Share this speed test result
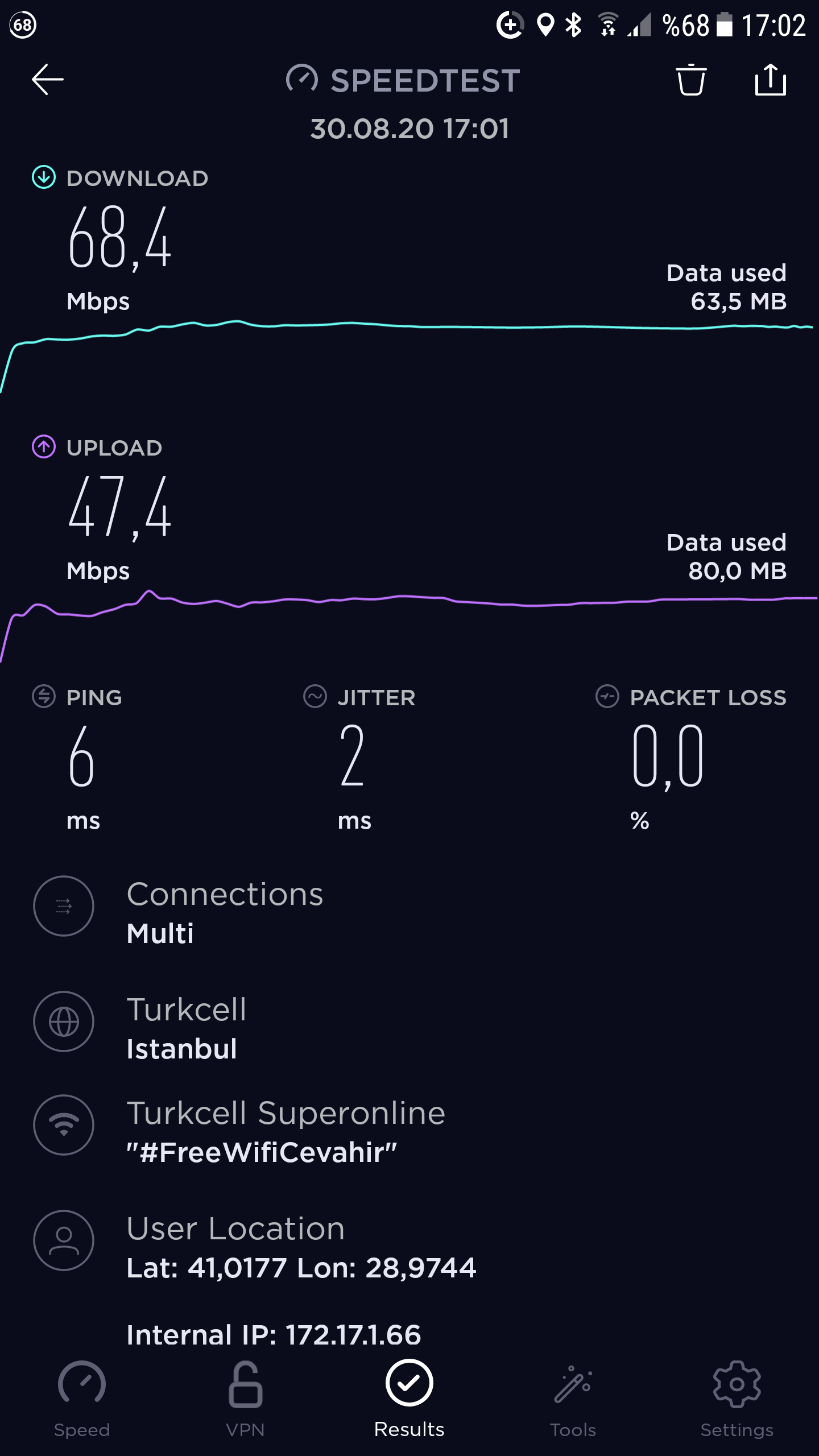 pyautogui.click(x=771, y=80)
